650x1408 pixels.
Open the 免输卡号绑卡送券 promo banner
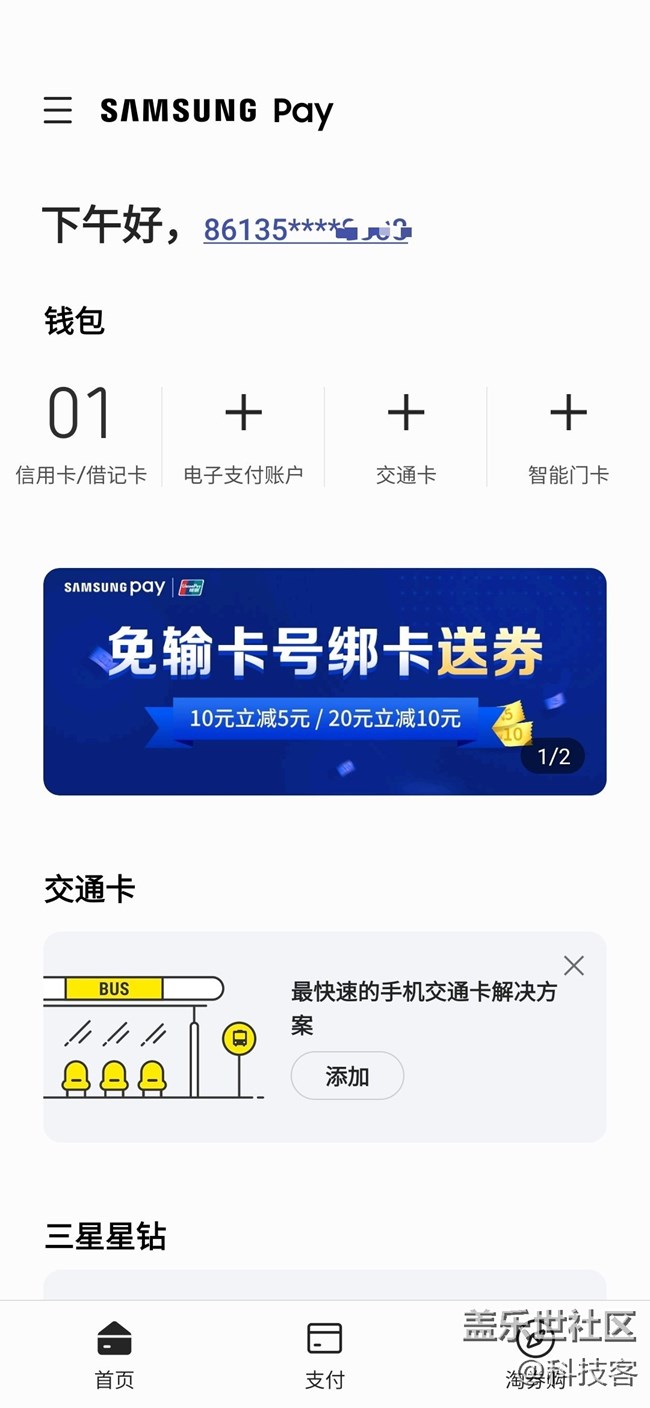click(325, 682)
